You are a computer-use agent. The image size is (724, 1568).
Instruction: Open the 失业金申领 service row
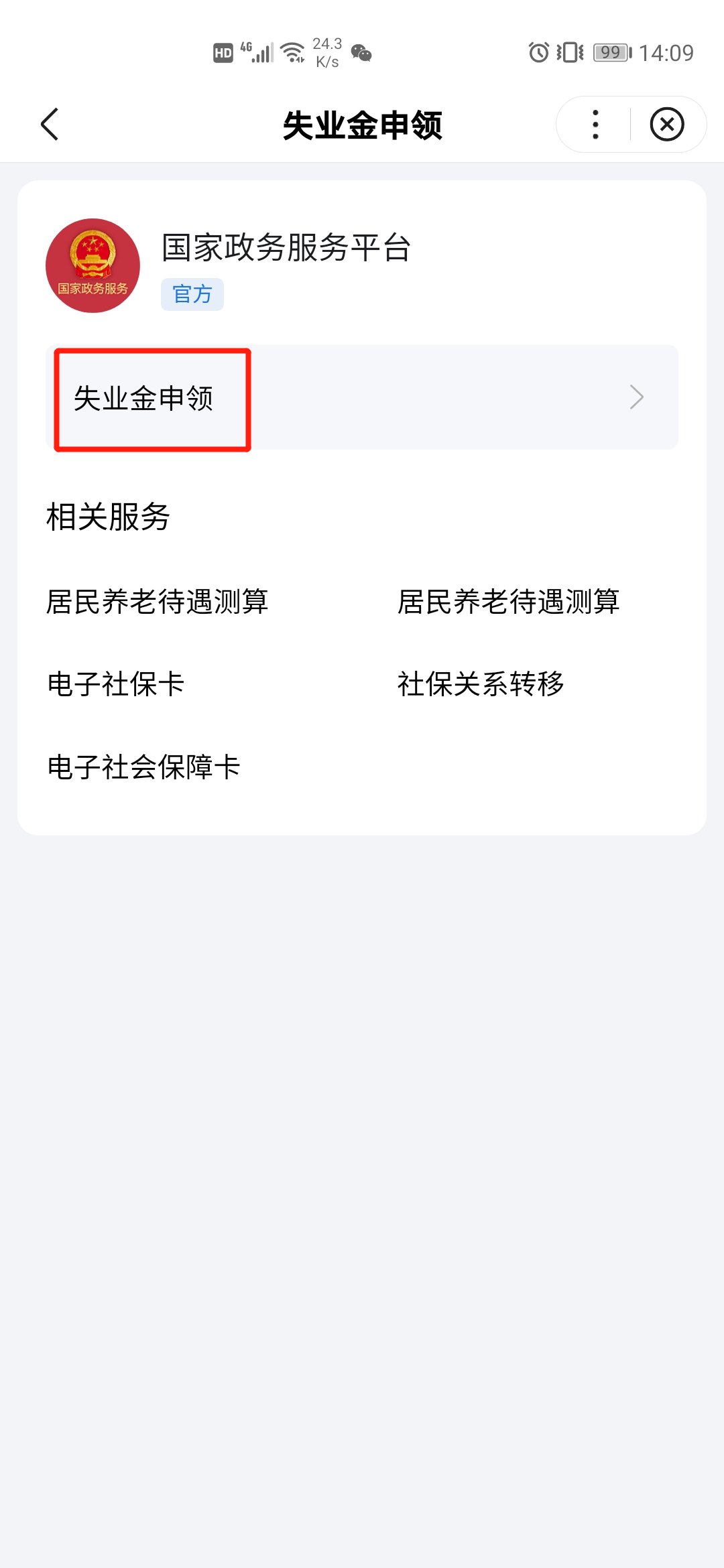pyautogui.click(x=362, y=397)
